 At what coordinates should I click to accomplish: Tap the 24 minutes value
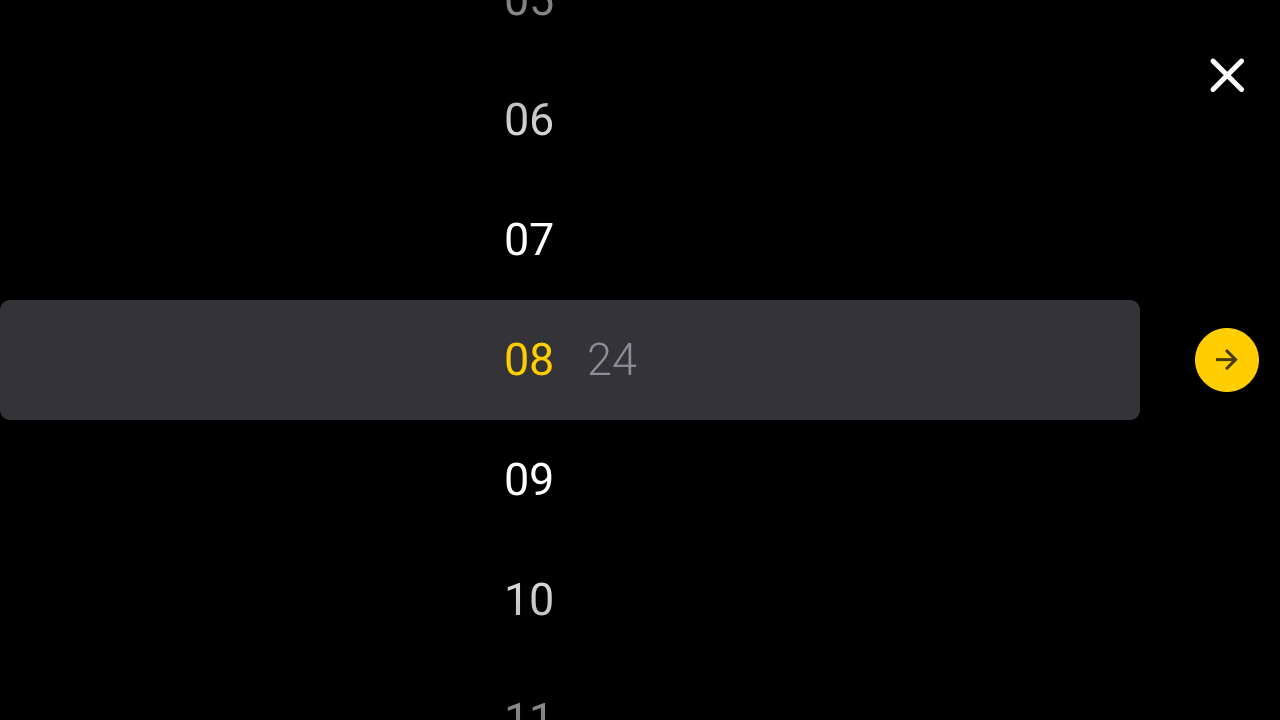612,360
